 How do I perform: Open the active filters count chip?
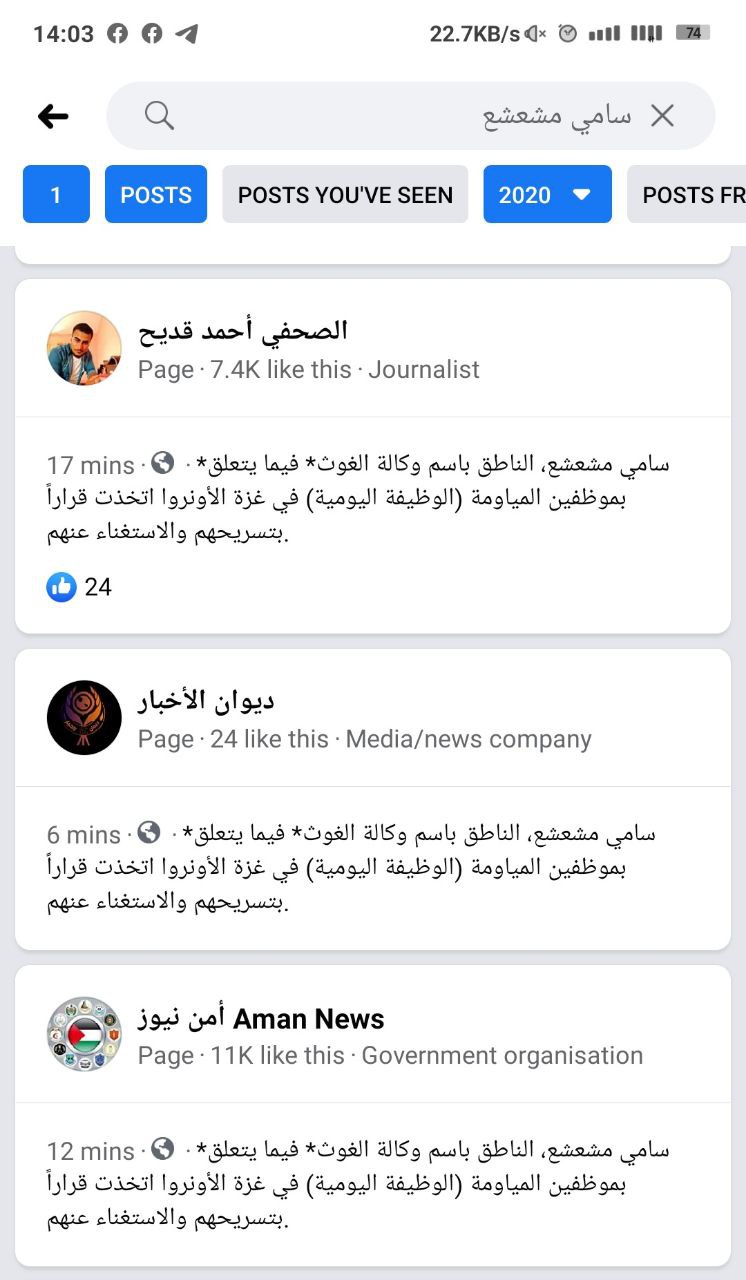pyautogui.click(x=56, y=194)
